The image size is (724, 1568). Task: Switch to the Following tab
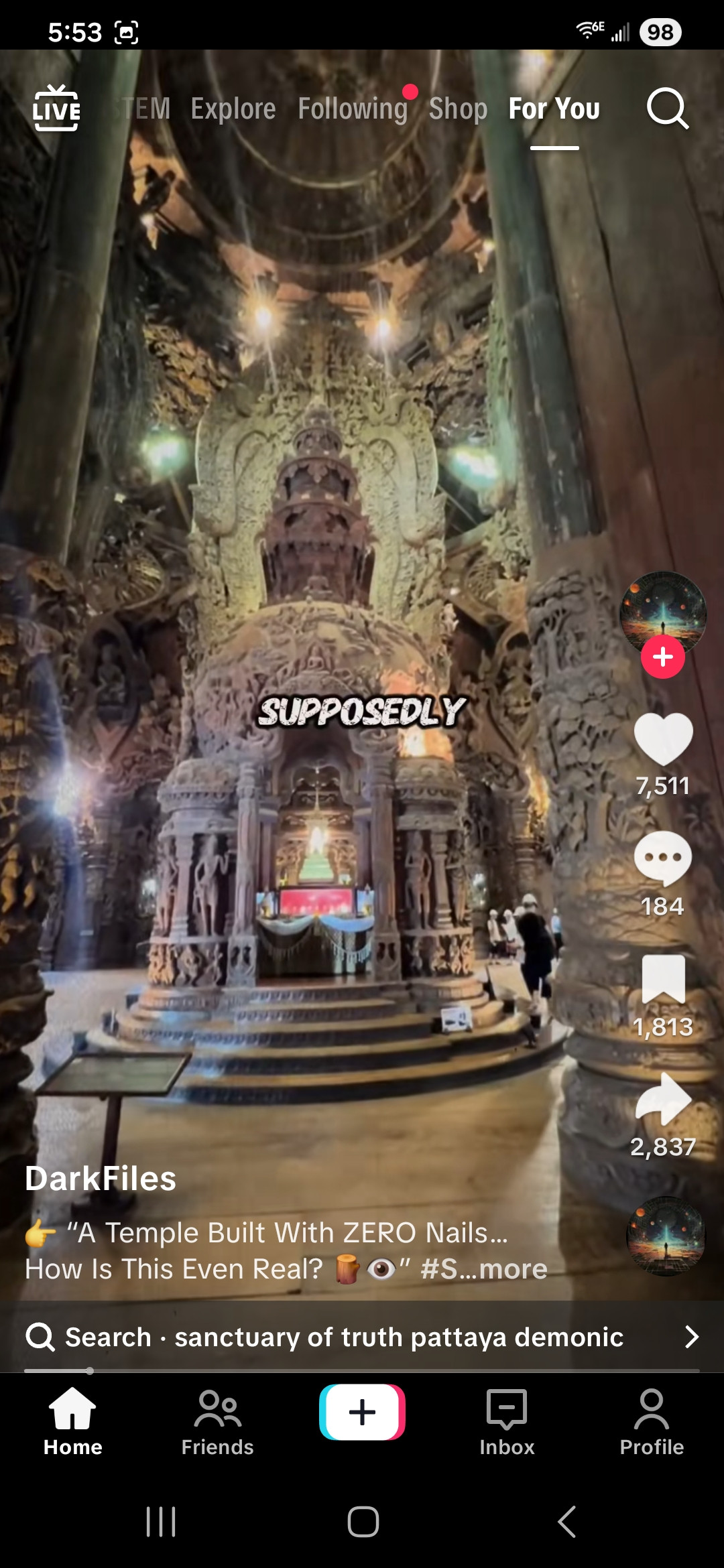pos(352,109)
